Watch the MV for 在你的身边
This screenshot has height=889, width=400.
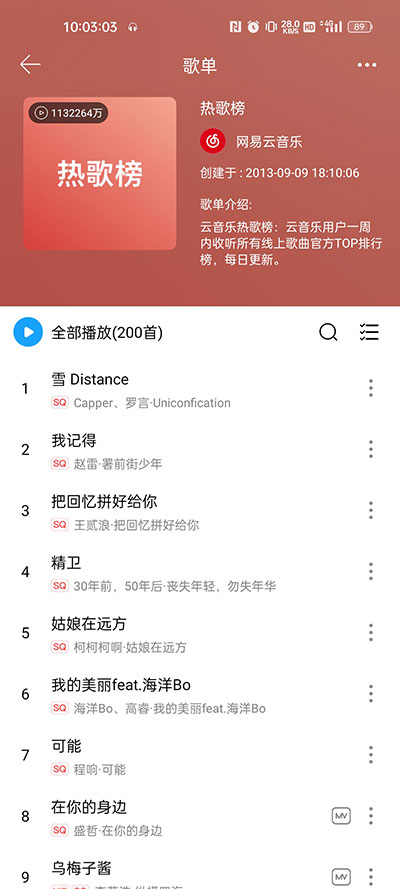coord(341,816)
